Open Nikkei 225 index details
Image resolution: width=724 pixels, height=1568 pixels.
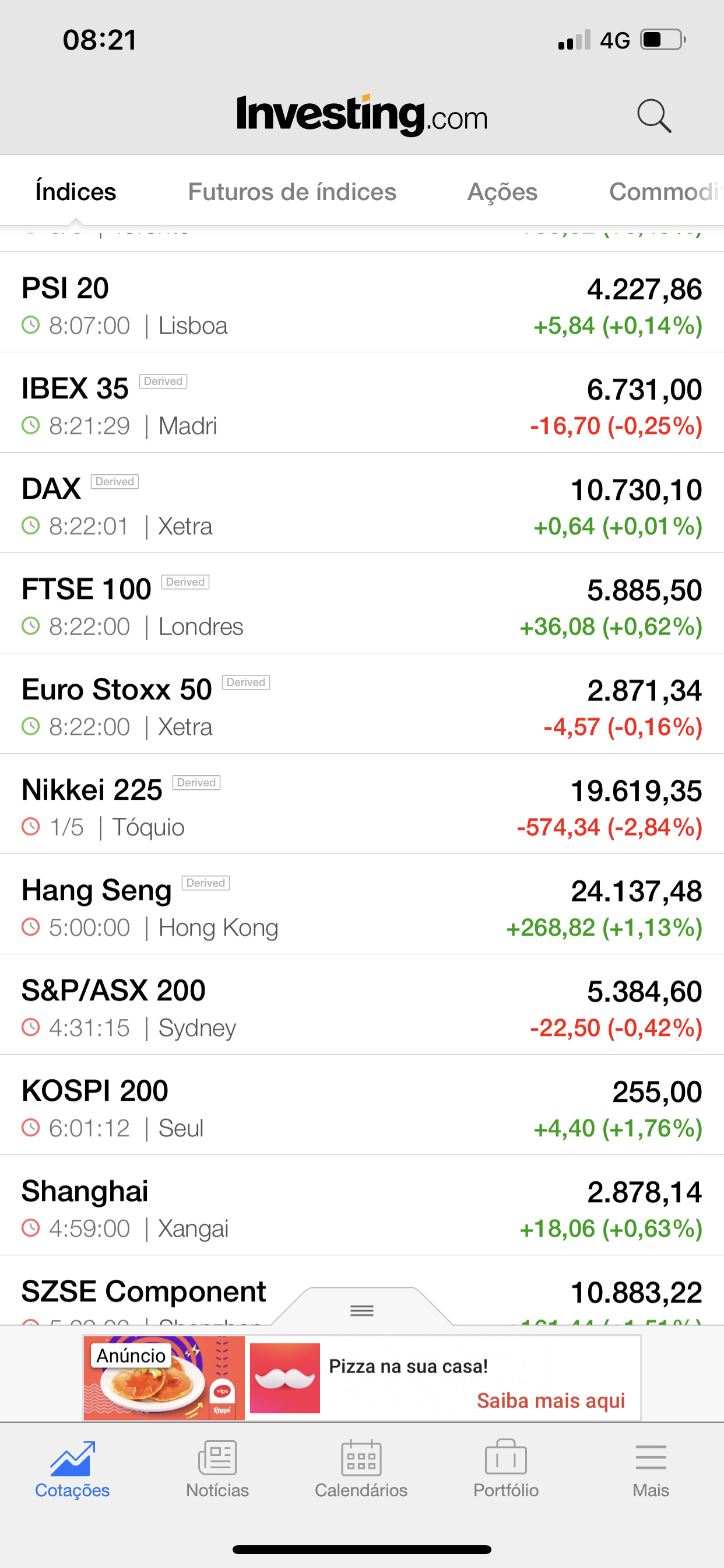pos(362,804)
